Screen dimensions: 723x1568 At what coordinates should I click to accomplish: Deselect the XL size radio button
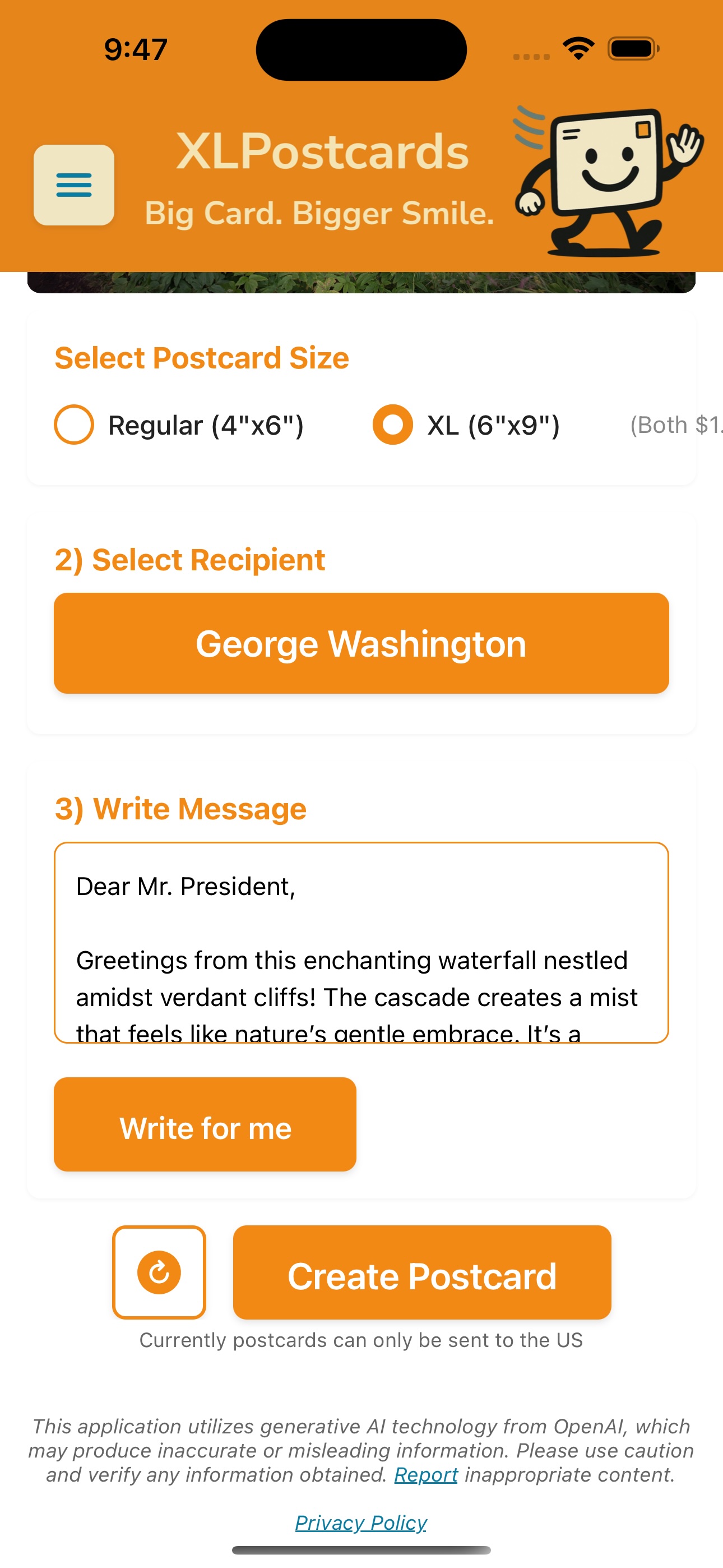392,425
